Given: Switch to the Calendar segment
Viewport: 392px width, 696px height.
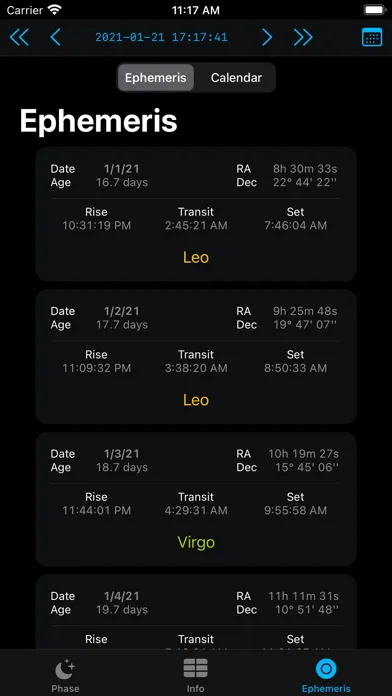Looking at the screenshot, I should (236, 78).
